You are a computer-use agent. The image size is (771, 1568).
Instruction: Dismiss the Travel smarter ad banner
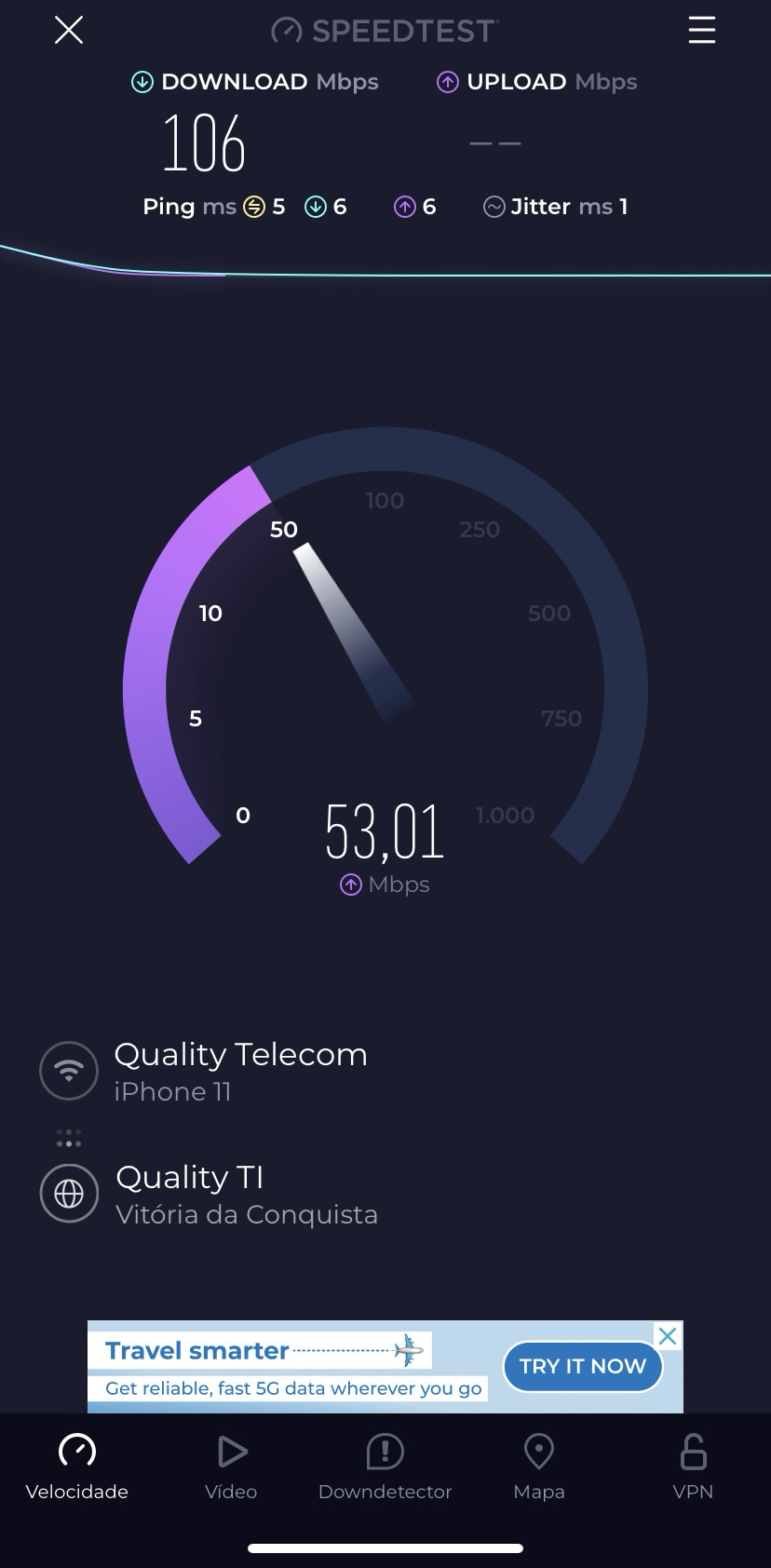pyautogui.click(x=668, y=1336)
